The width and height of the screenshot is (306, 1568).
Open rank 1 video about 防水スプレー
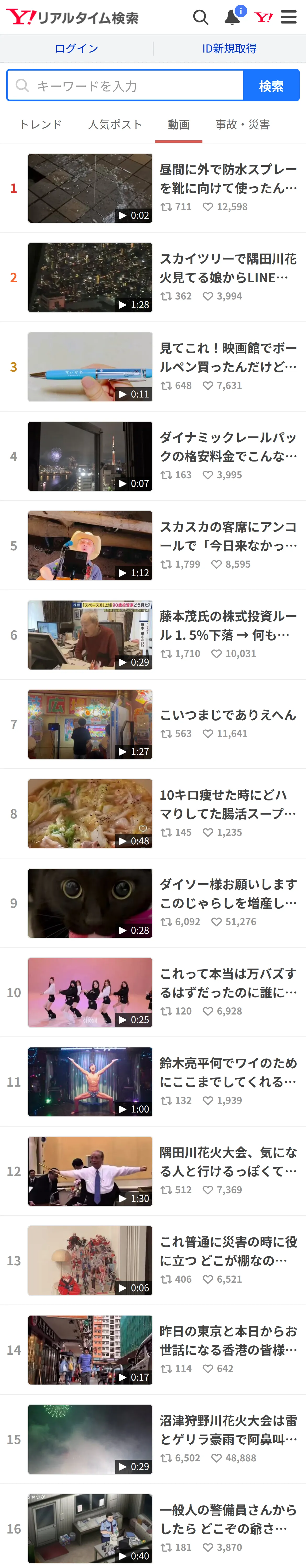153,188
